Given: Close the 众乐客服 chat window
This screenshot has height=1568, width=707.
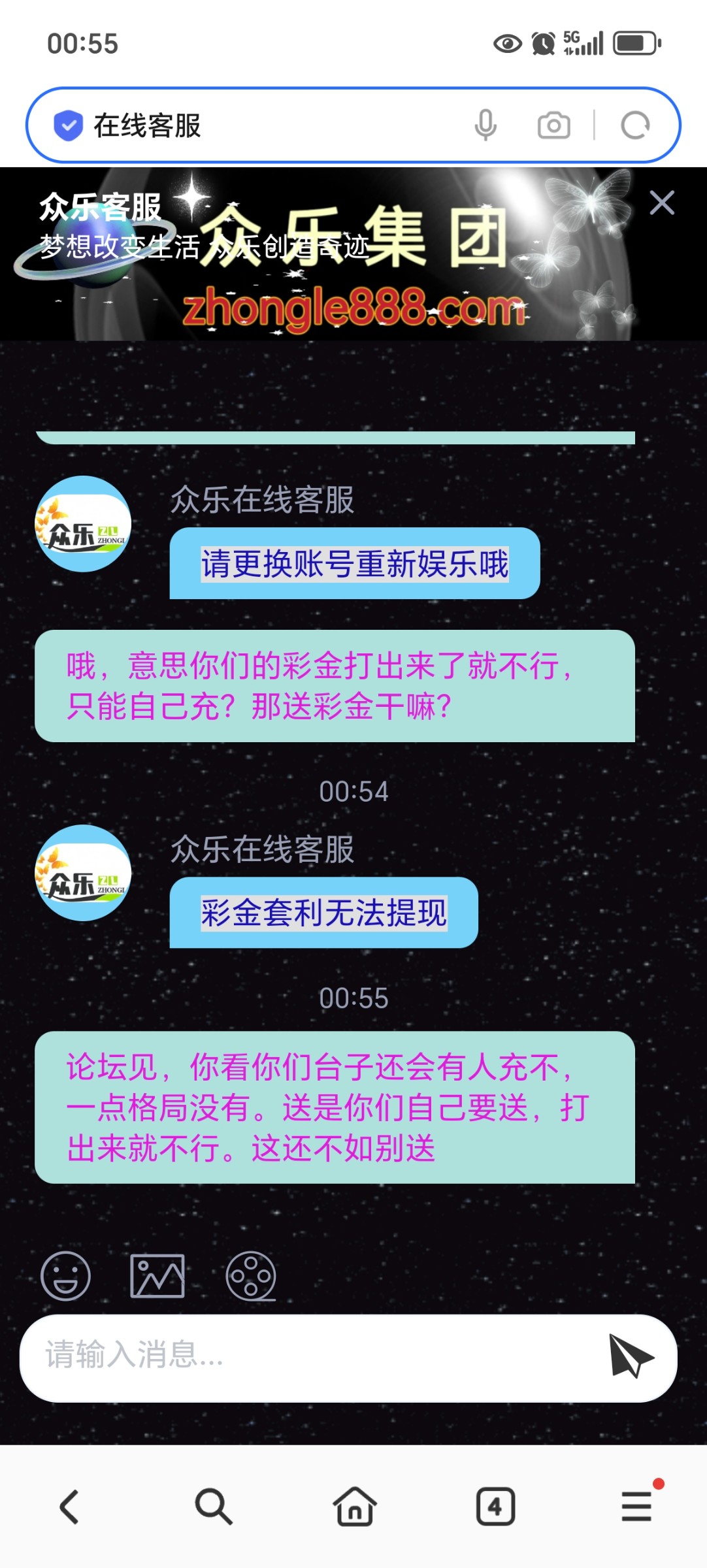Looking at the screenshot, I should (661, 203).
